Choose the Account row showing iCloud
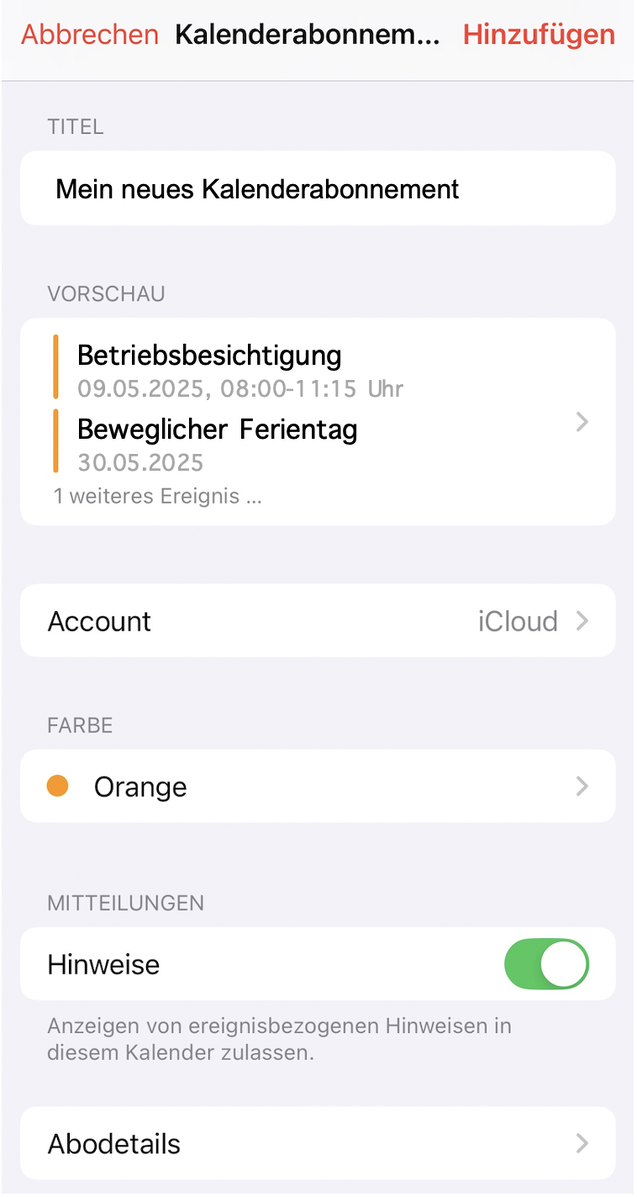Image resolution: width=637 pixels, height=1197 pixels. coord(317,621)
